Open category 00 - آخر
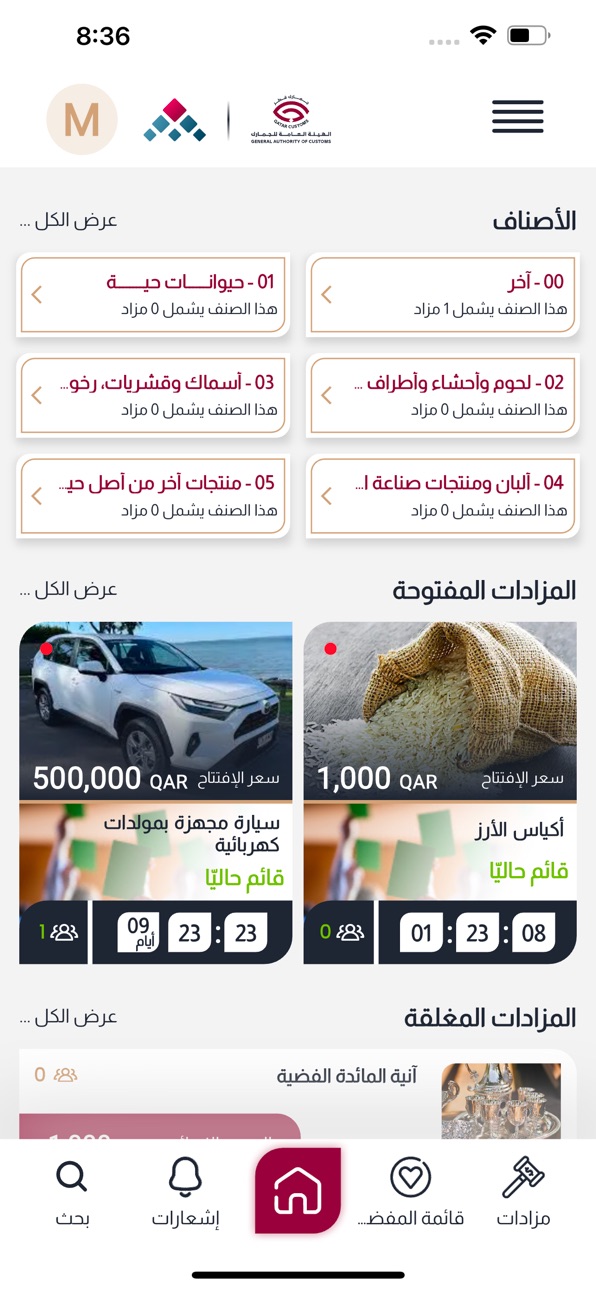This screenshot has width=596, height=1290. (443, 294)
